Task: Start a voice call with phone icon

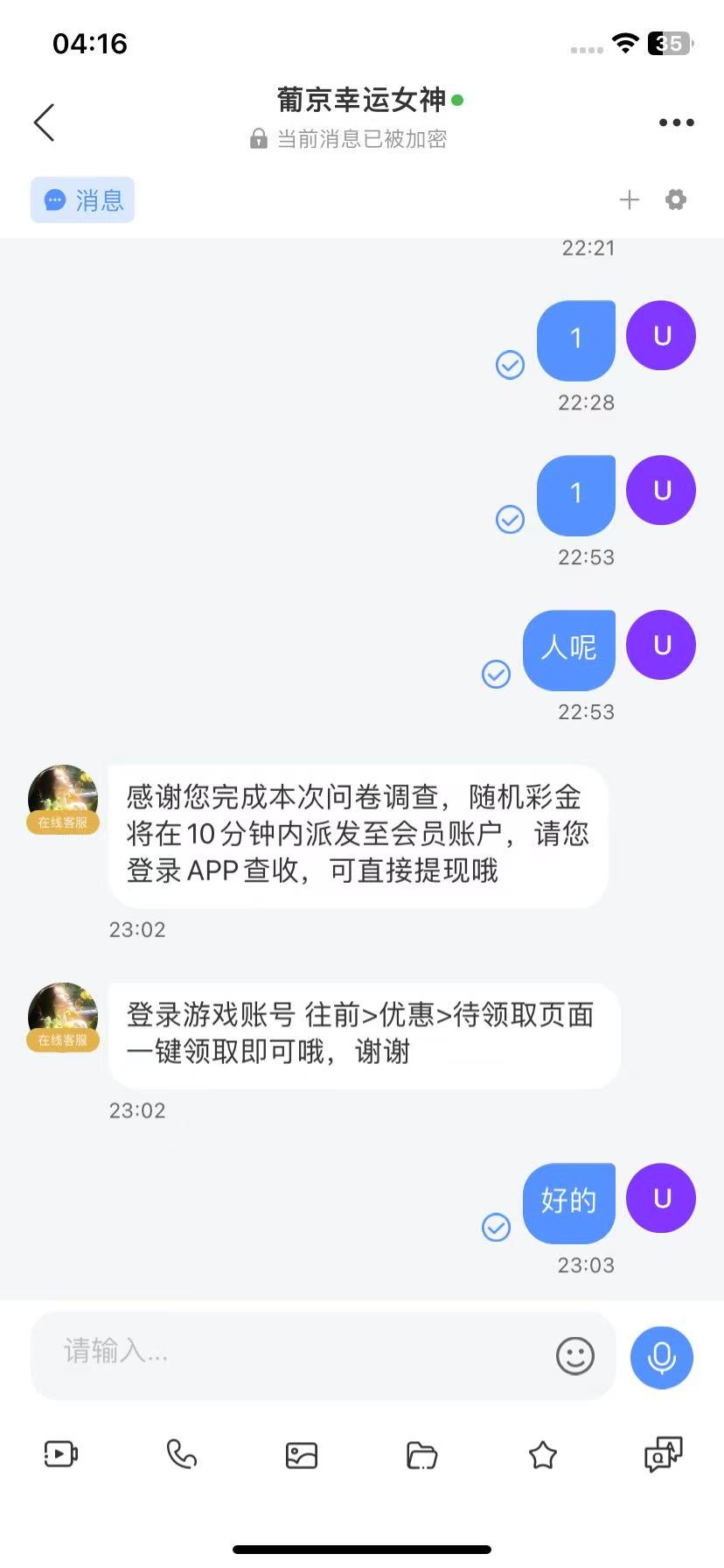Action: point(181,1454)
